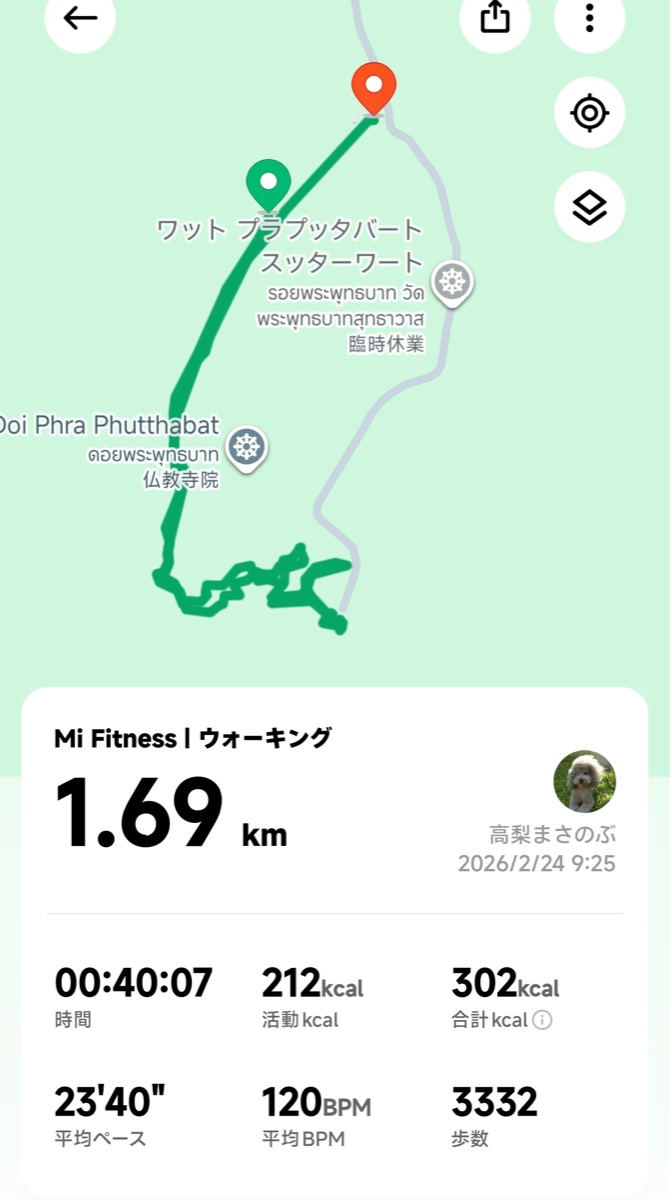The height and width of the screenshot is (1200, 670).
Task: Open 高梨まさのぶ's profile picture
Action: (584, 782)
